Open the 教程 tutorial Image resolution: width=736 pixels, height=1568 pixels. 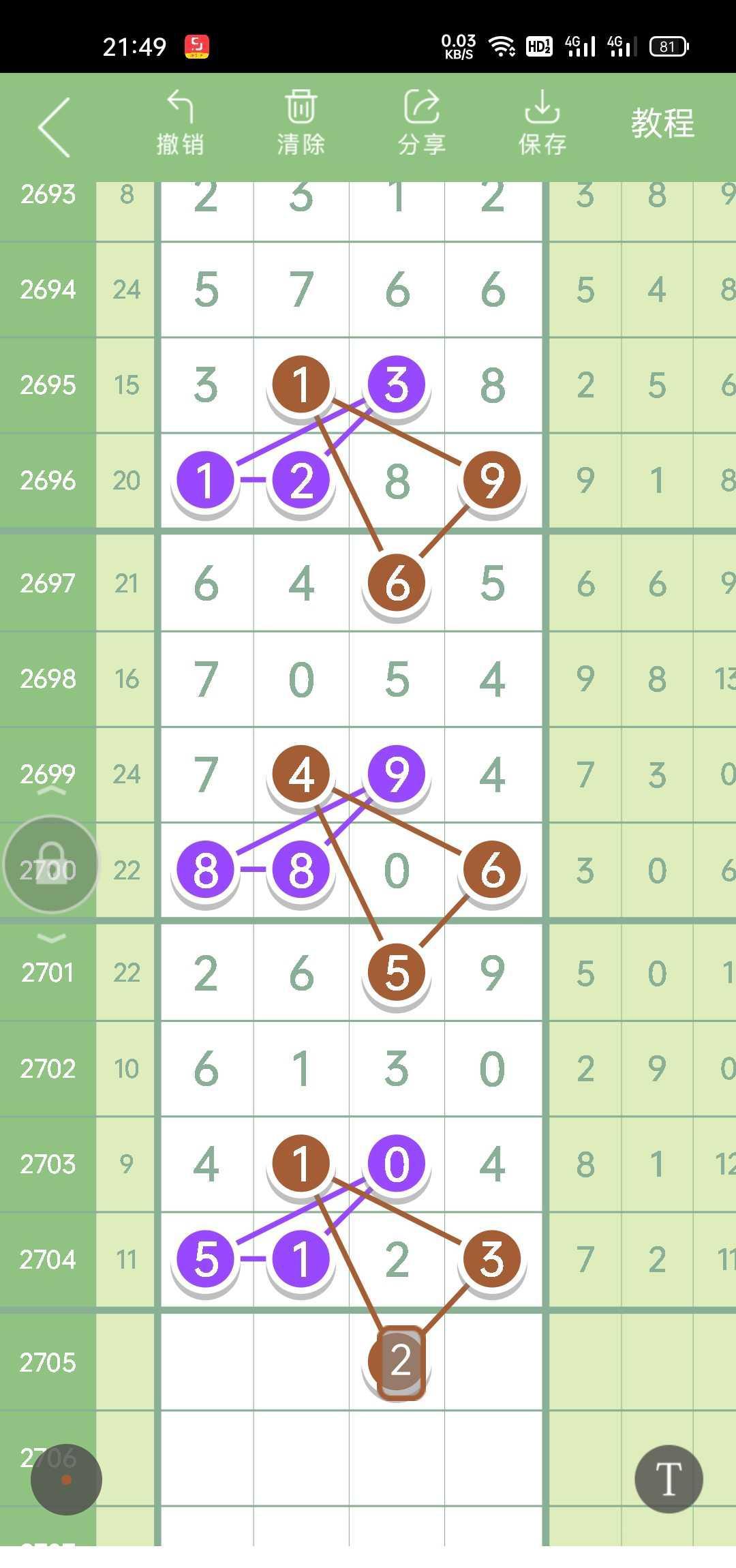[662, 124]
